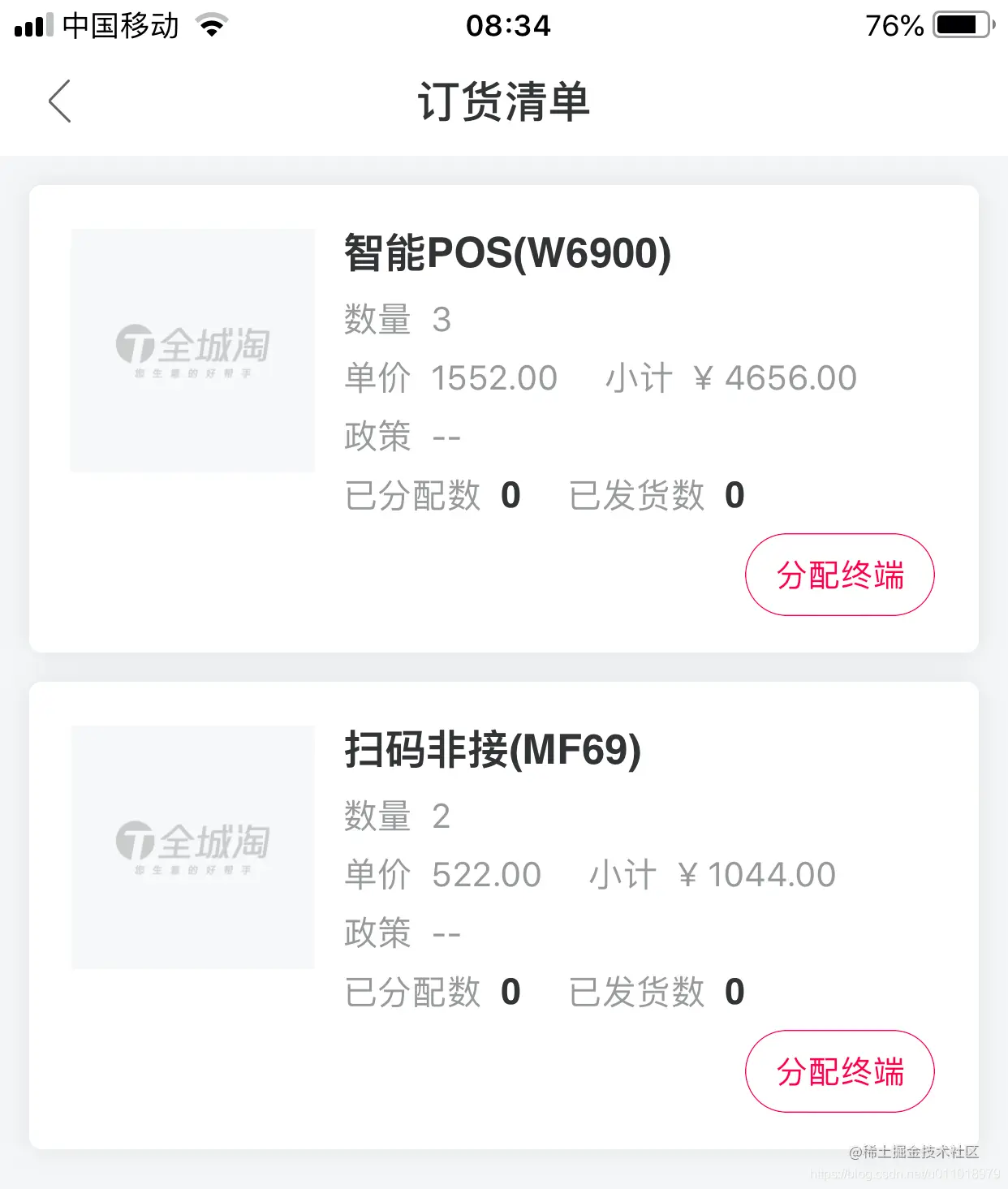Open the 扫码非接(MF69) product title
The image size is (1008, 1189).
(x=493, y=751)
